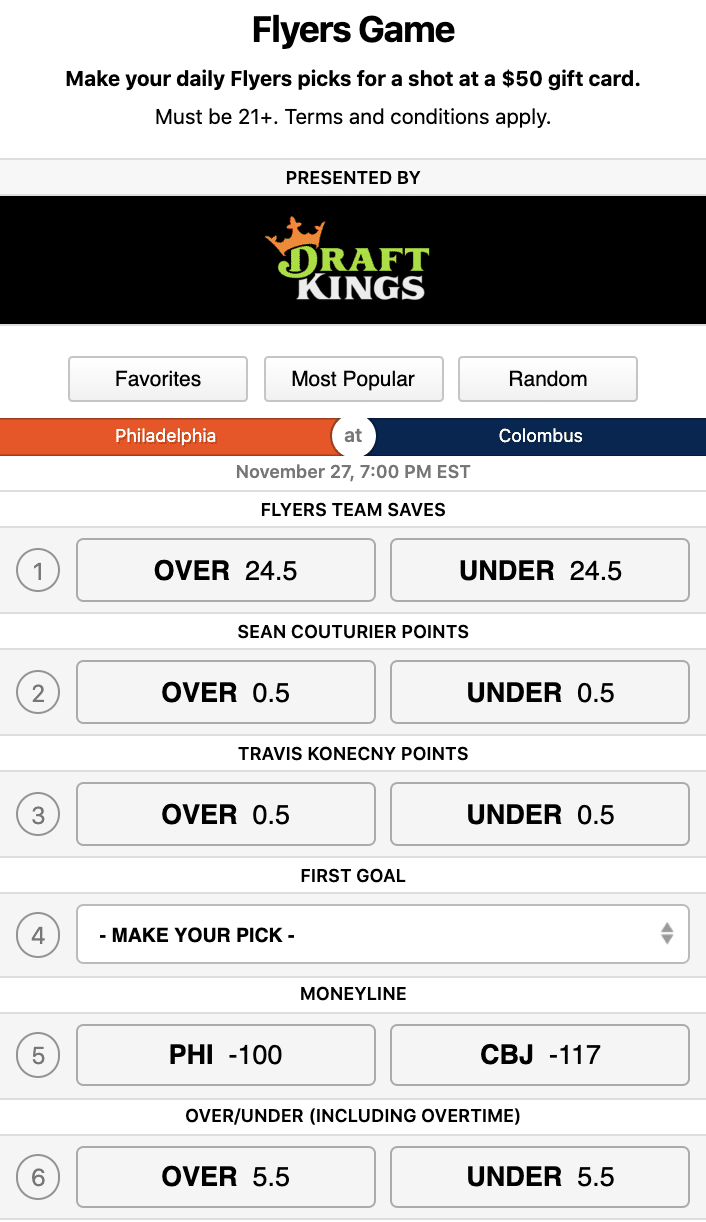
Task: Select UNDER 0.5 for Sean Couturier points
Action: coord(540,692)
